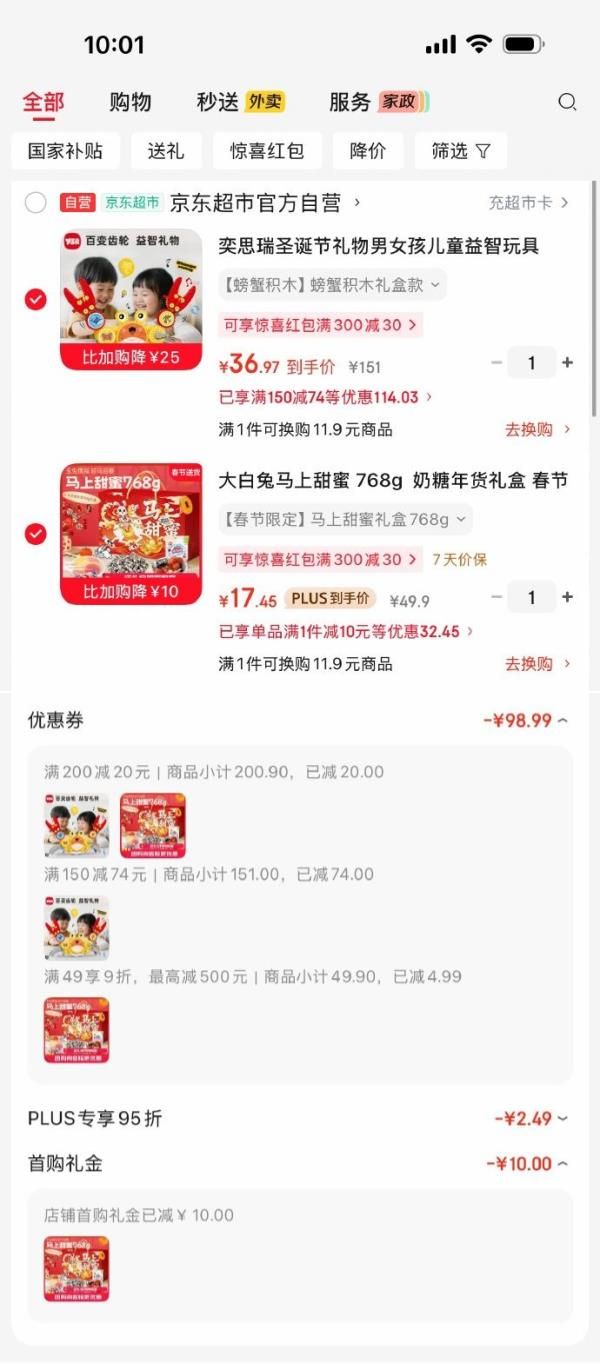Uncheck the 大白兔 candy item checkbox
The height and width of the screenshot is (1365, 600).
(x=36, y=534)
